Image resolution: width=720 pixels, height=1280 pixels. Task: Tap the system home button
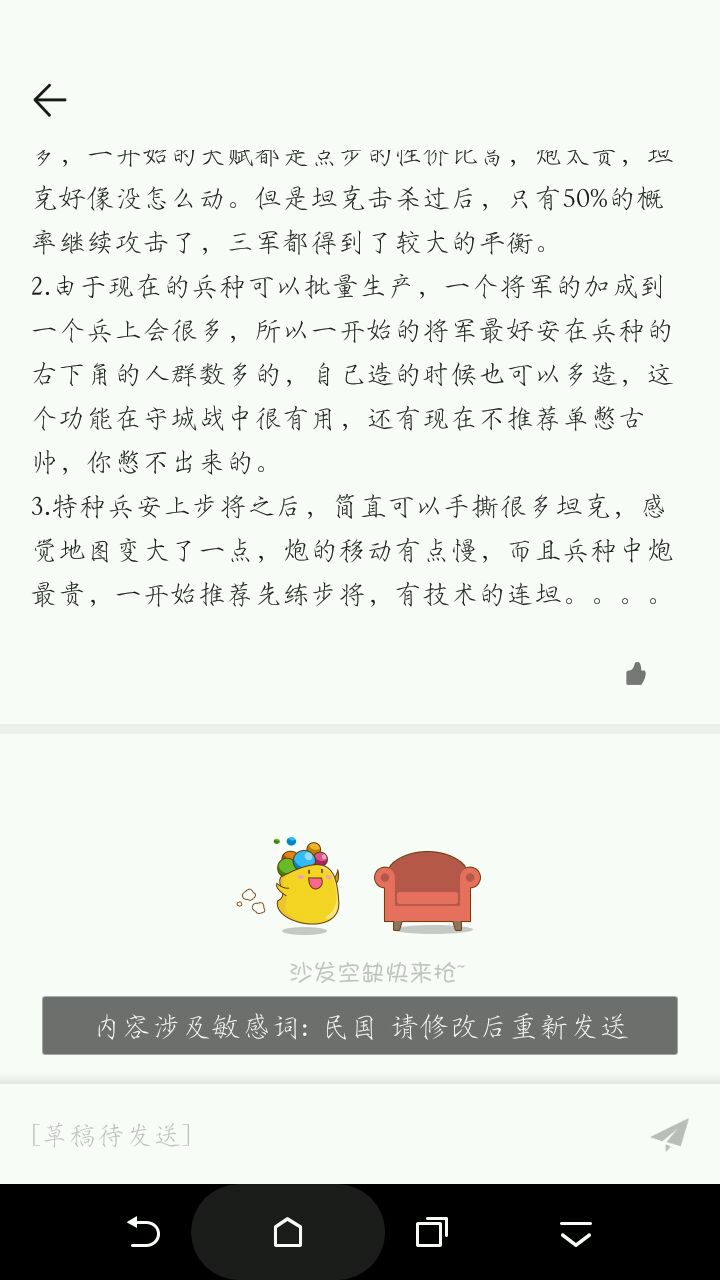[288, 1232]
